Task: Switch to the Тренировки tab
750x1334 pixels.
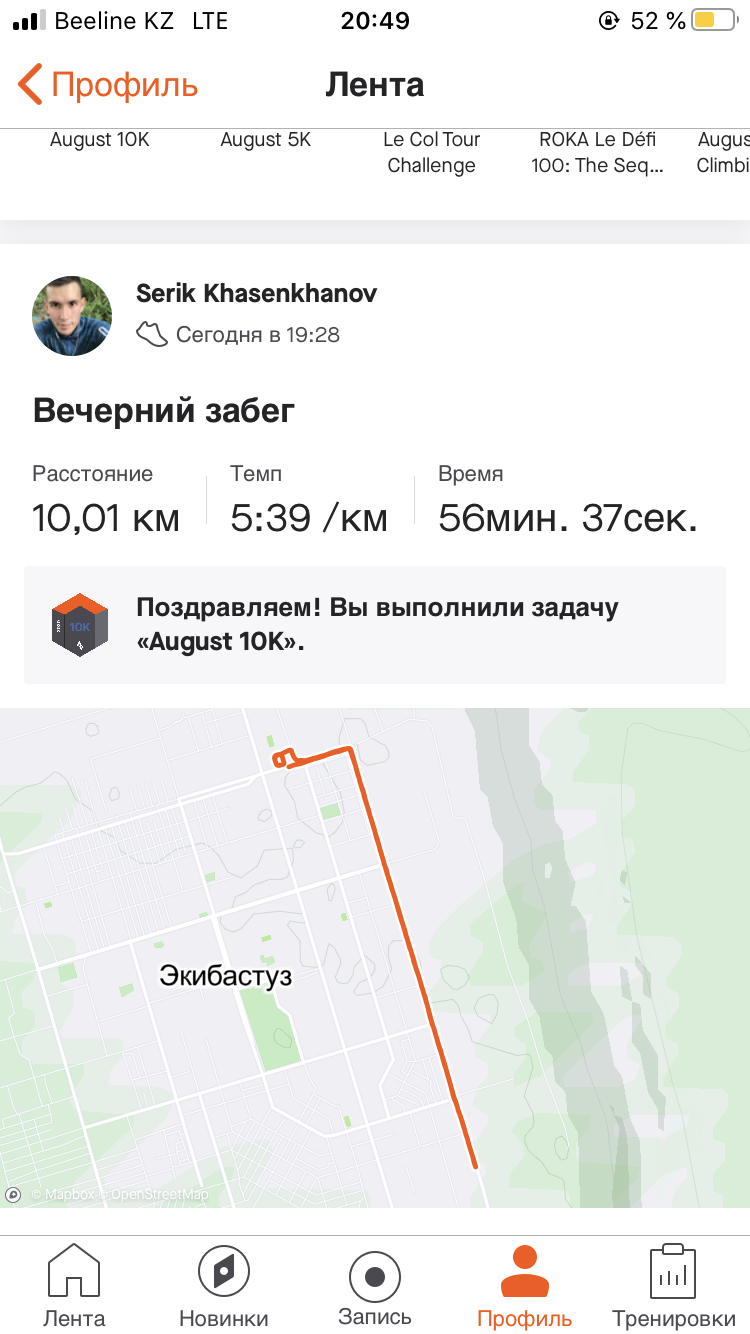Action: click(673, 1285)
